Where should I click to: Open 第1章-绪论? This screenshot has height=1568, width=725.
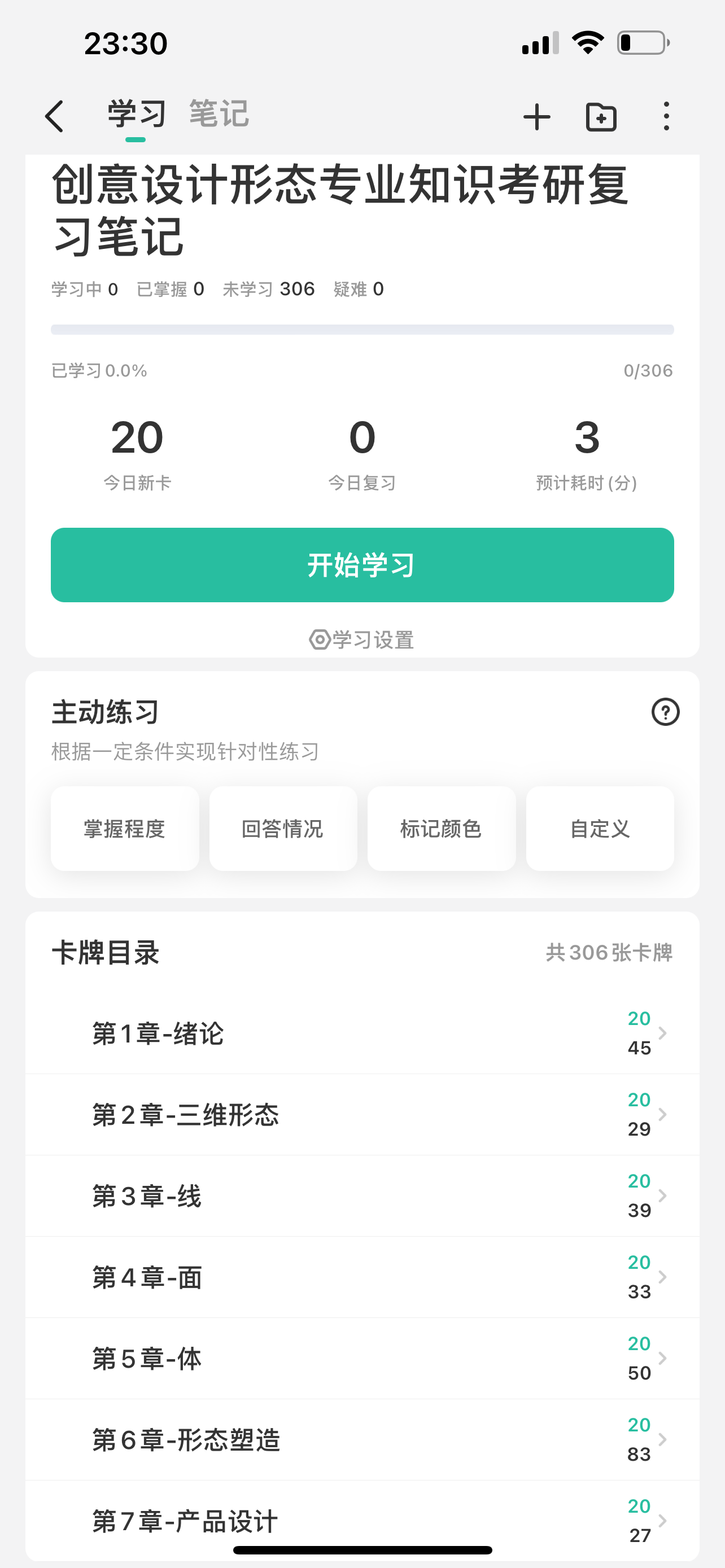362,1033
